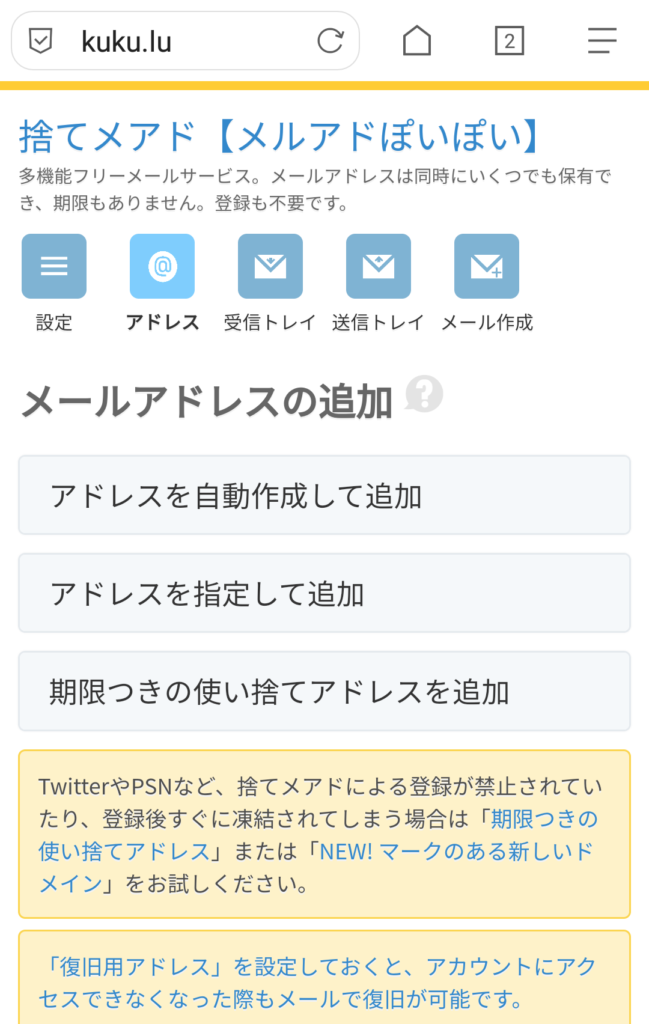Choose アドレスを指定して追加
Viewport: 649px width, 1024px height.
pyautogui.click(x=324, y=593)
